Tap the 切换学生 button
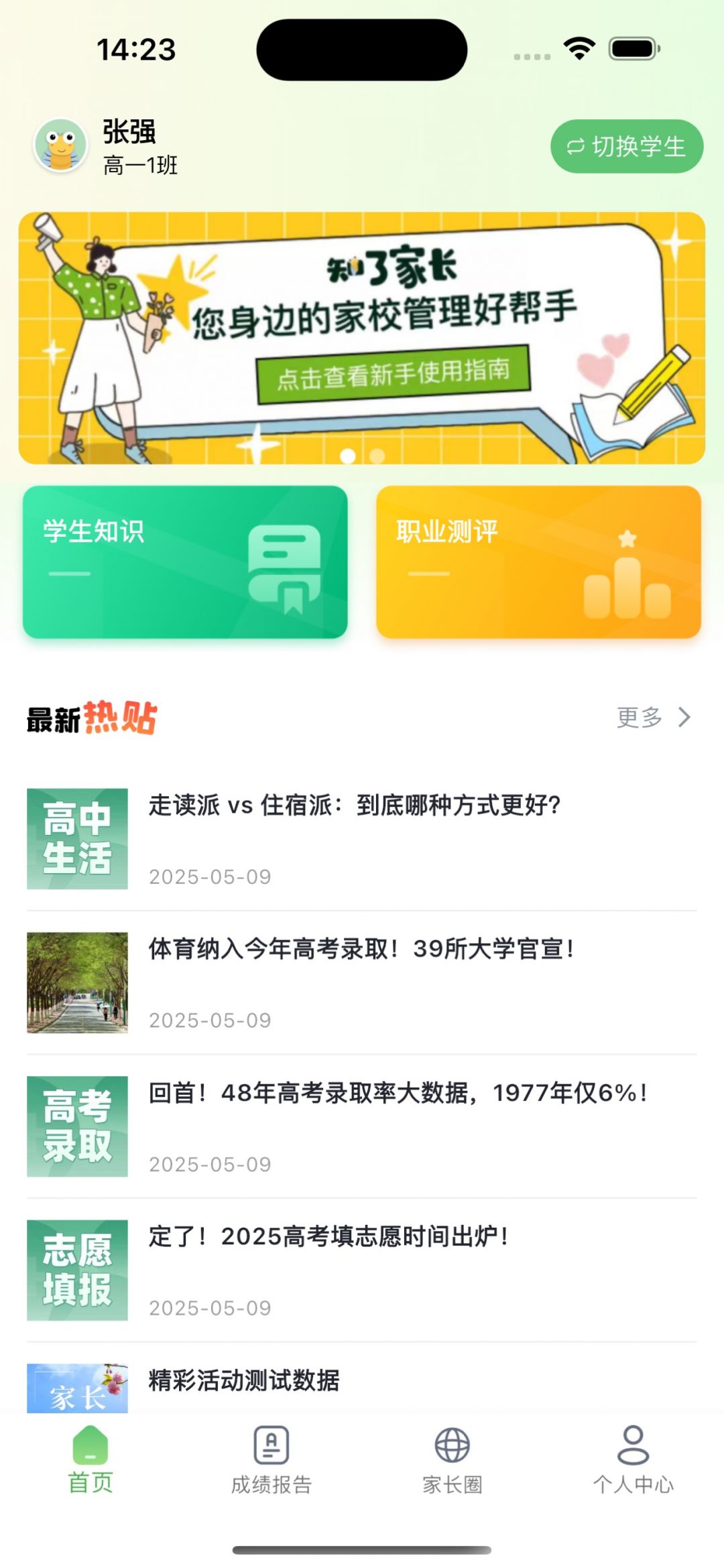724x1568 pixels. point(627,146)
